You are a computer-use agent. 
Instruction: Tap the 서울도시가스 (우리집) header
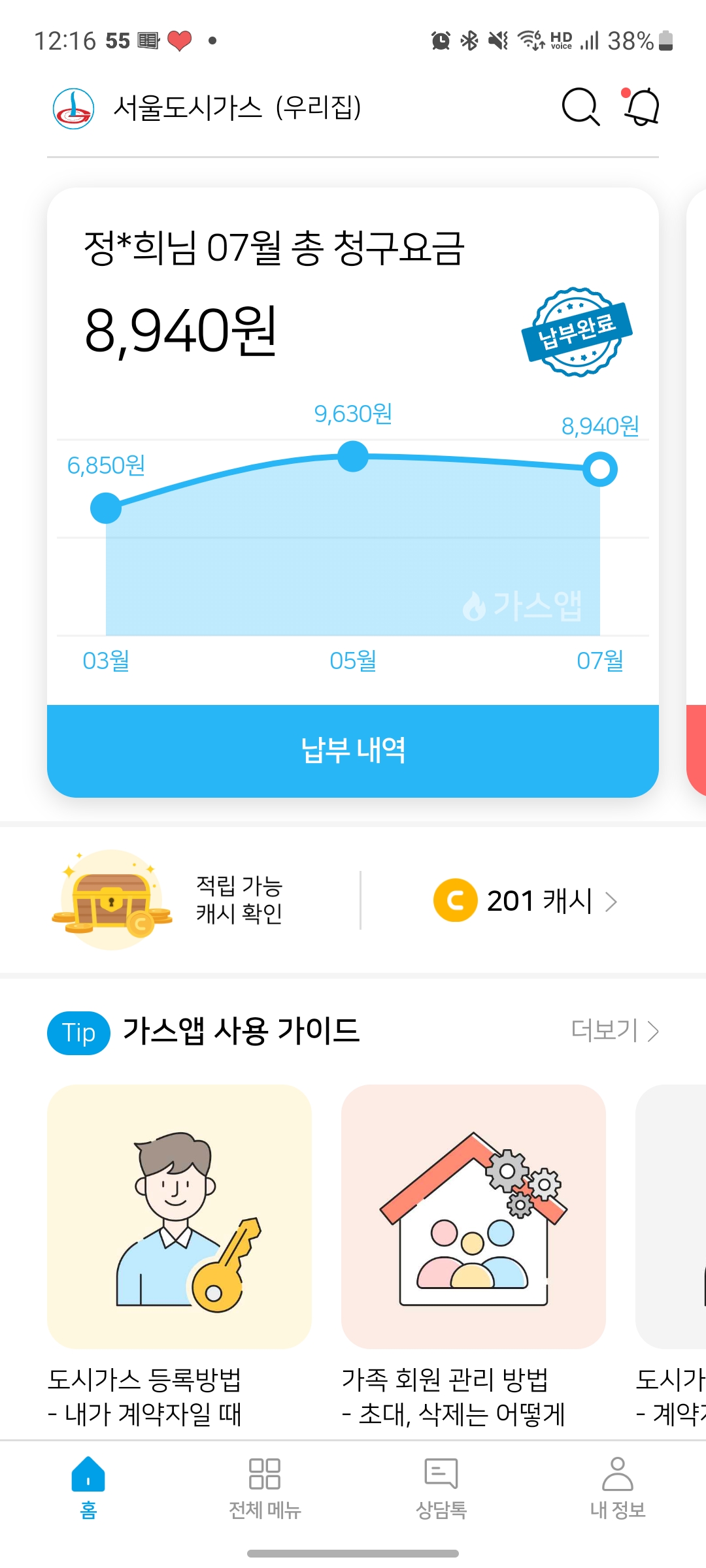point(237,108)
